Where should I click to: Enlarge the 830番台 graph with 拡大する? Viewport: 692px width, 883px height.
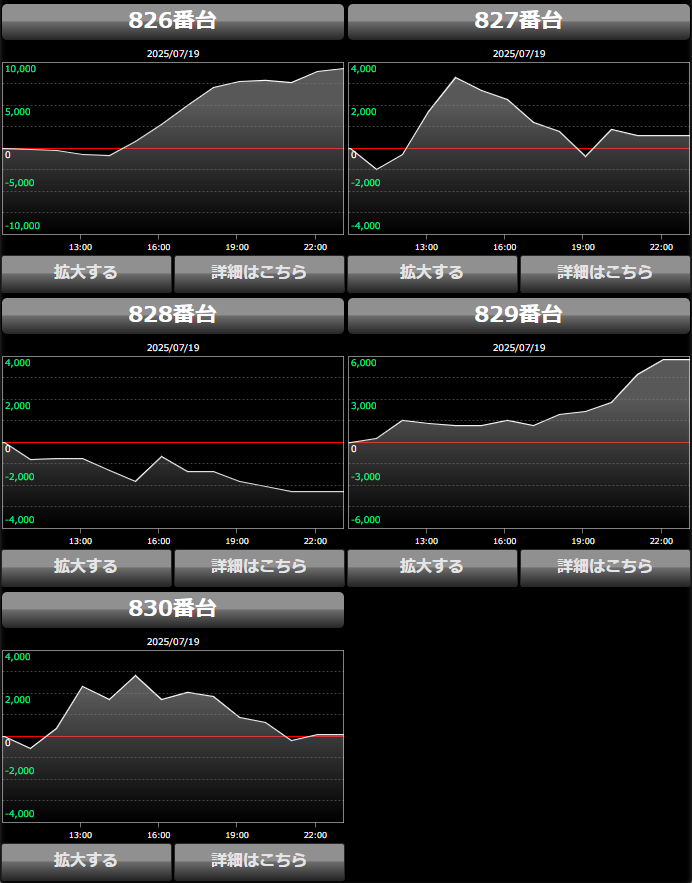click(86, 860)
